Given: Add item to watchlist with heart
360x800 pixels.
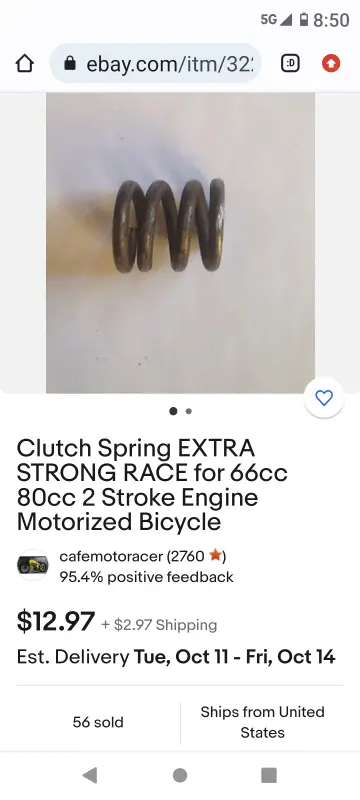Looking at the screenshot, I should (324, 398).
